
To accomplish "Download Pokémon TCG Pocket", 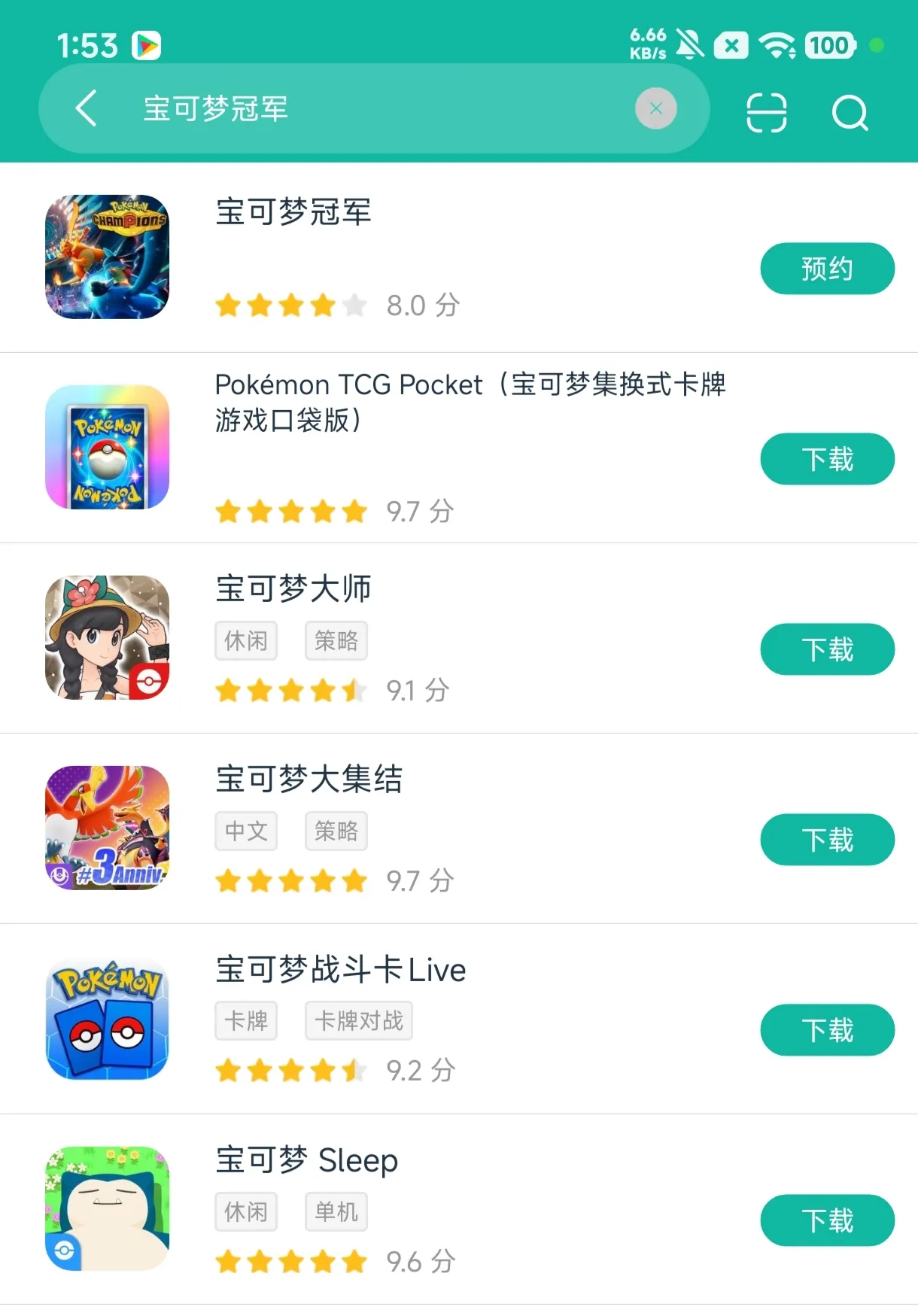I will pos(826,459).
